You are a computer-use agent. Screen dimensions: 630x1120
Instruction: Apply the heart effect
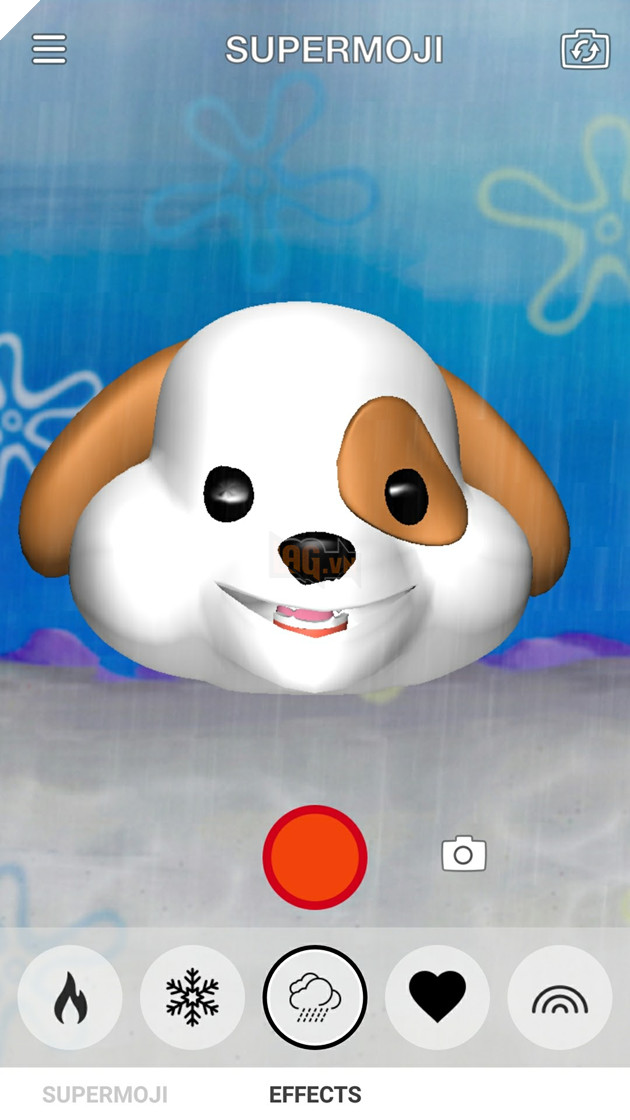tap(437, 997)
